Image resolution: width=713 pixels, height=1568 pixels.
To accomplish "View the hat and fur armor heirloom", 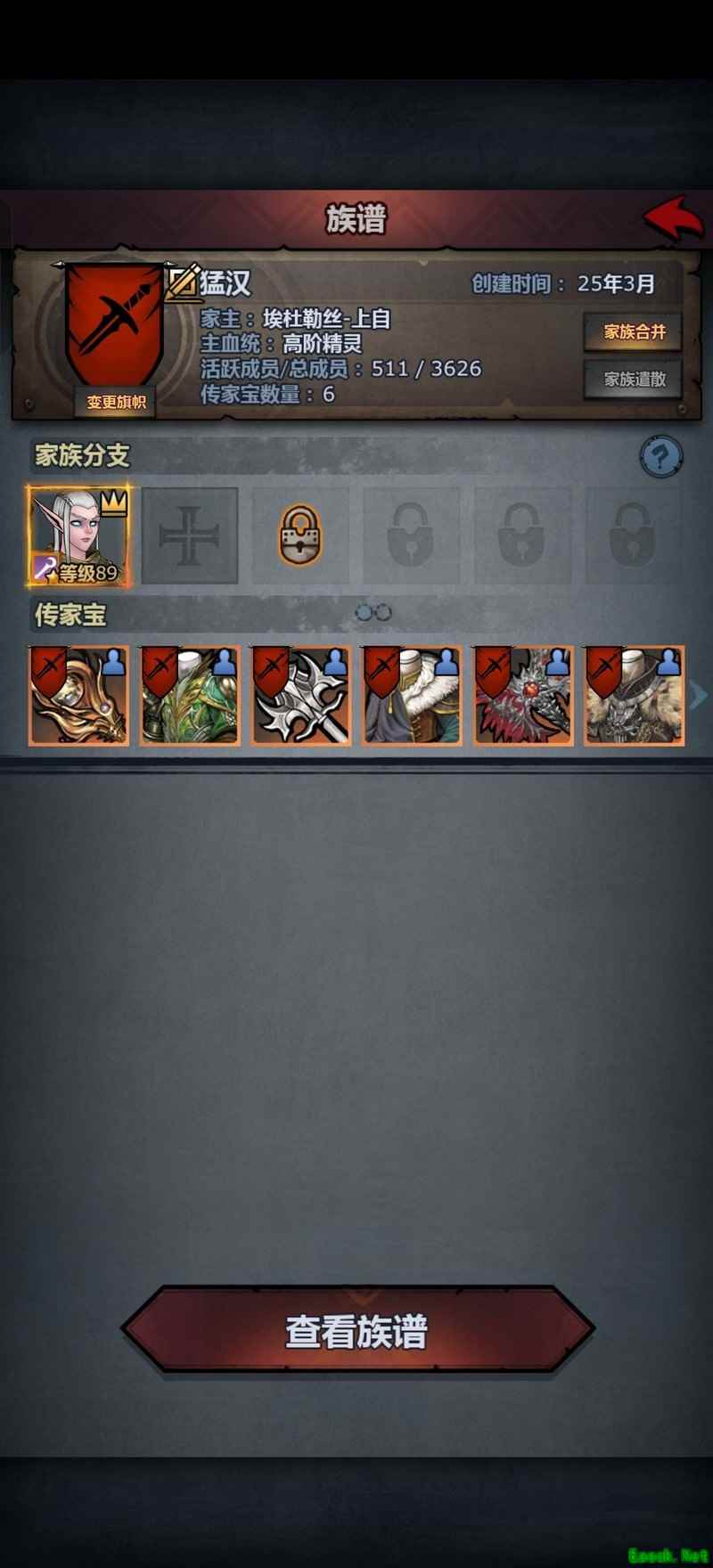I will click(634, 696).
